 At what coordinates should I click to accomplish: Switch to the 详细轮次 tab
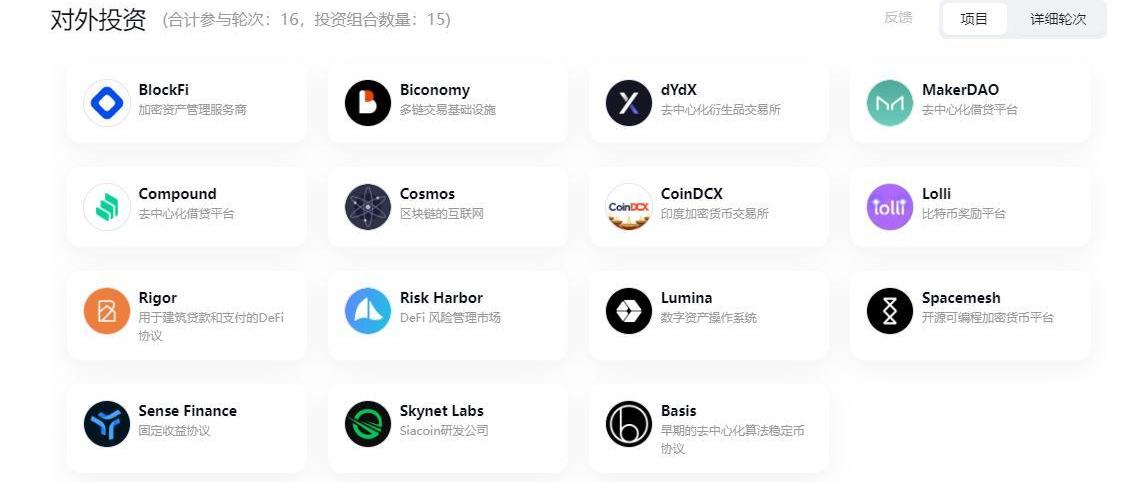[1058, 19]
